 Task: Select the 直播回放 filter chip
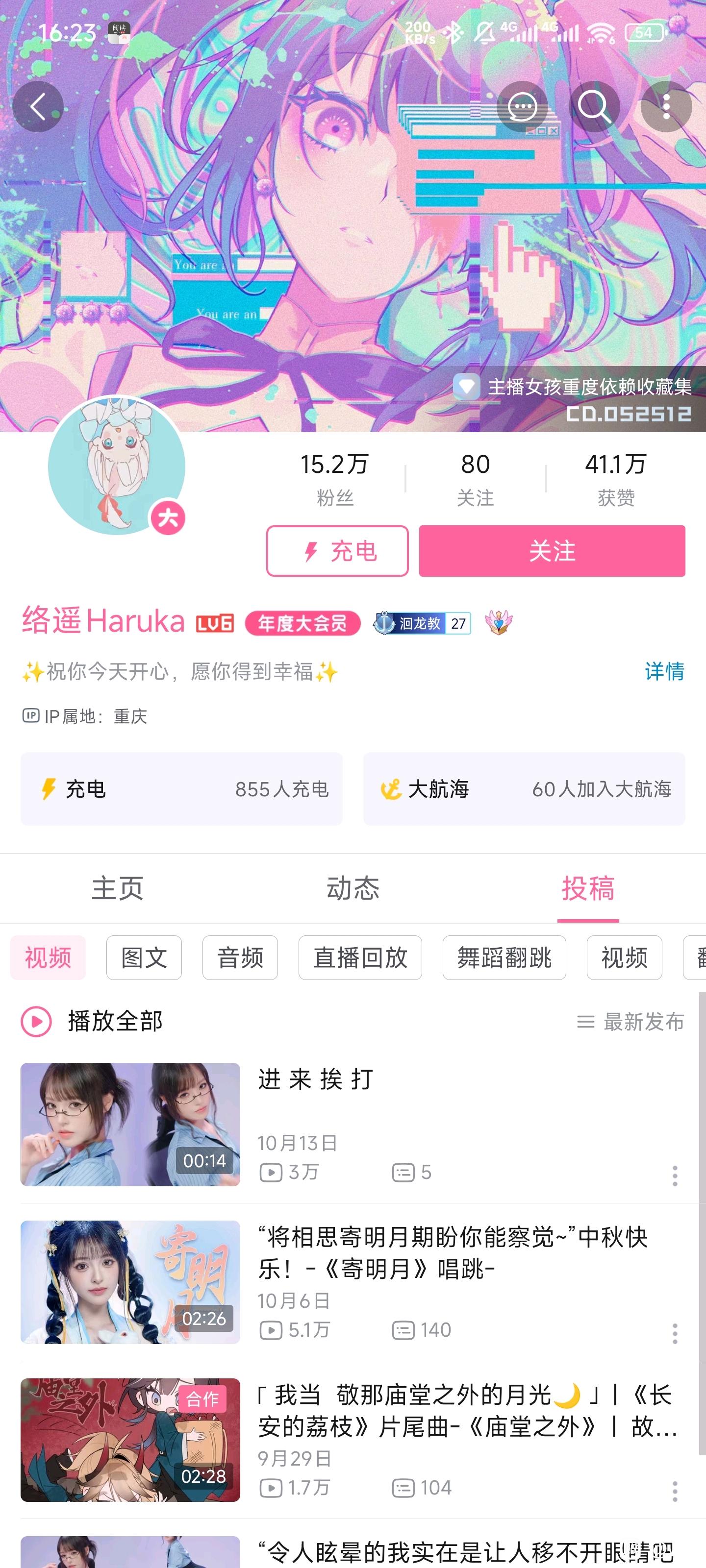coord(360,957)
